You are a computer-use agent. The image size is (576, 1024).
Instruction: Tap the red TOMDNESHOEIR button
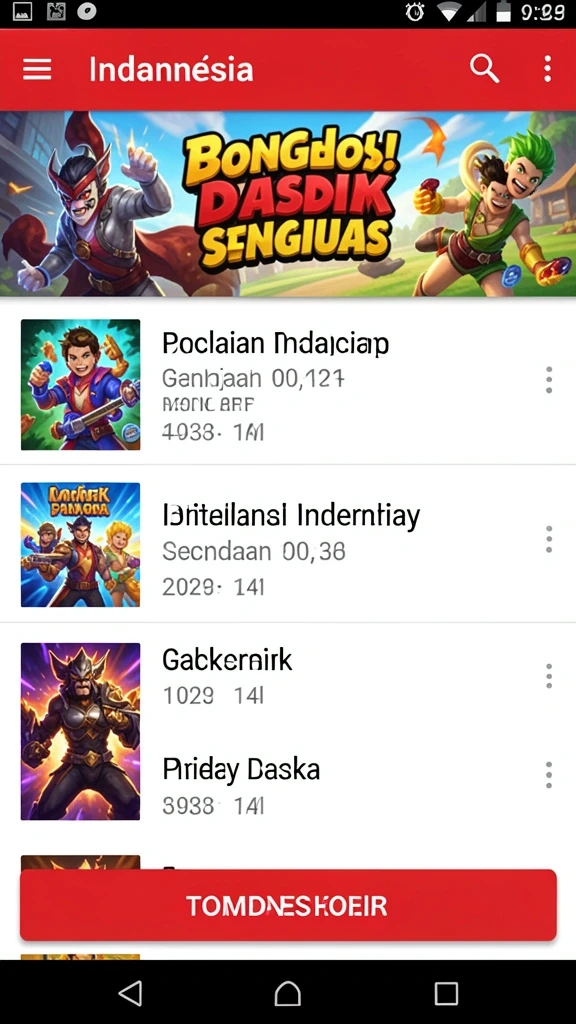288,905
